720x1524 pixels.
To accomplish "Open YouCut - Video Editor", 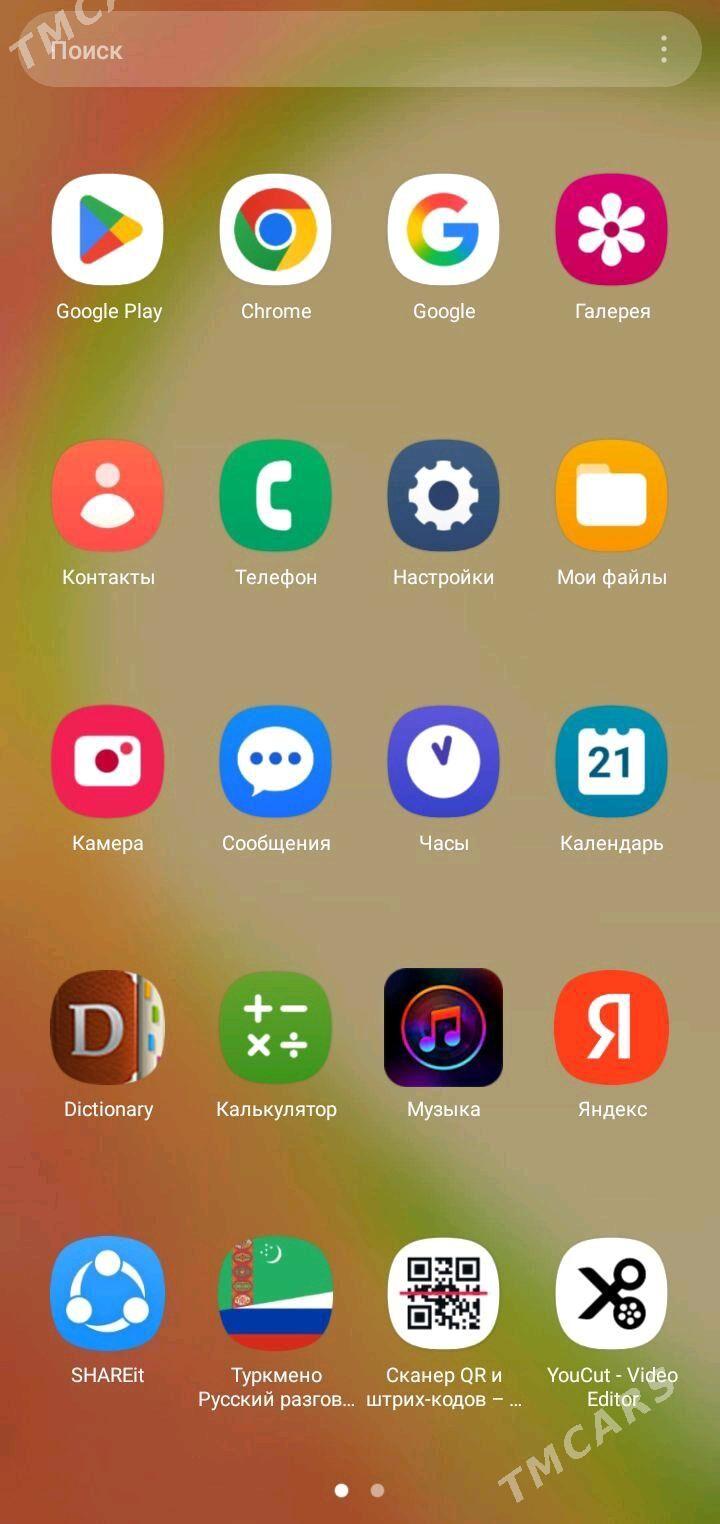I will 612,1294.
